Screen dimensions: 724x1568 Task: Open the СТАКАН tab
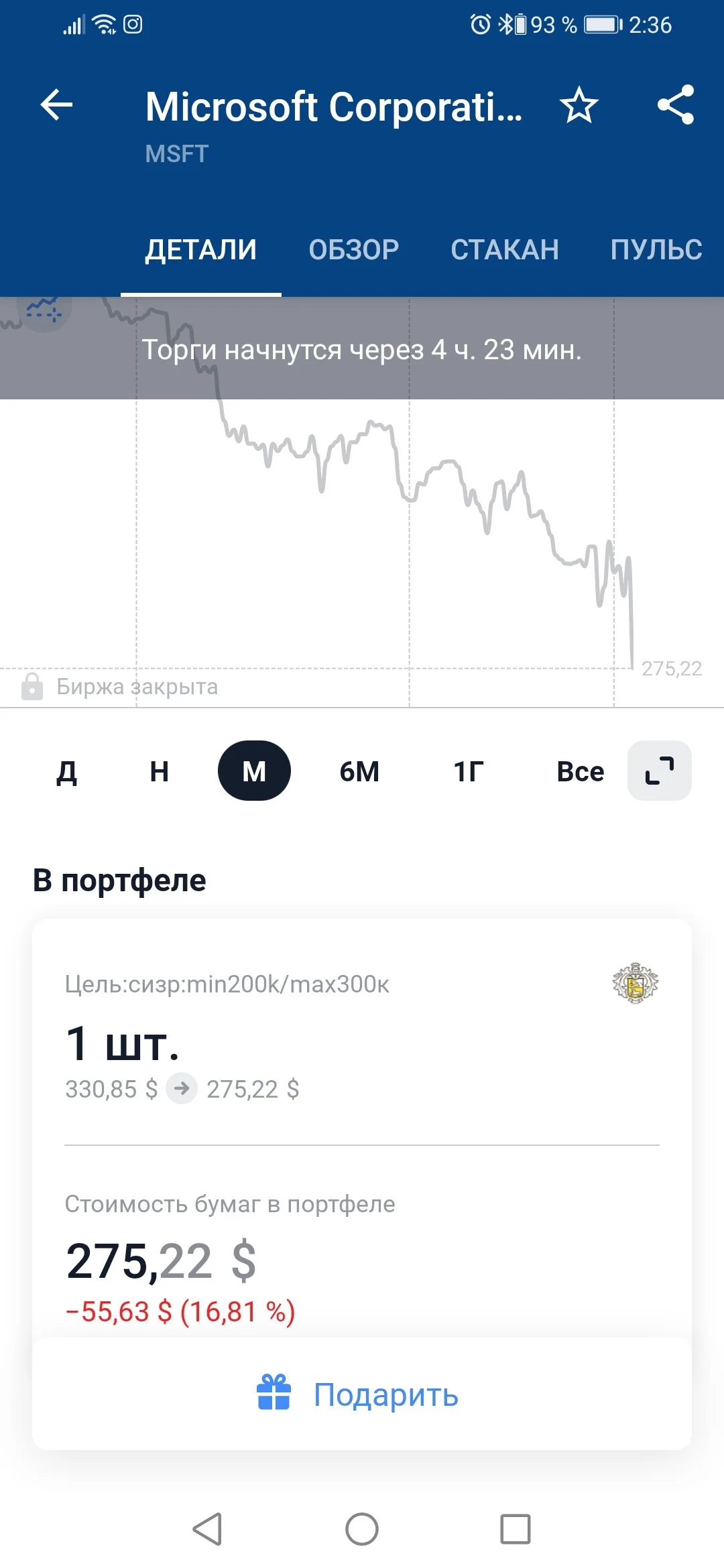tap(505, 250)
